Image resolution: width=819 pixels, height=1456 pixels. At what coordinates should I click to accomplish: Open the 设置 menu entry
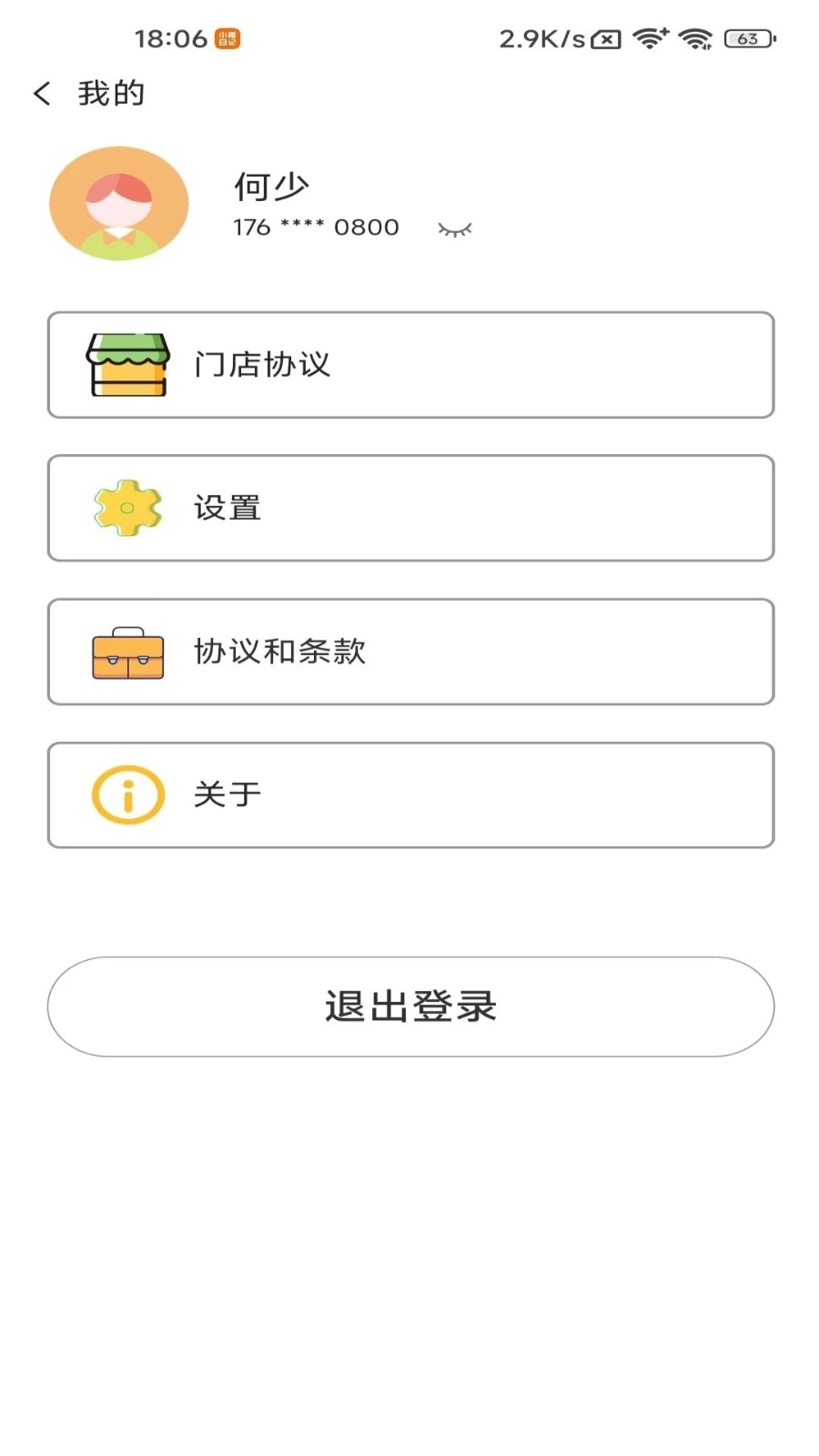coord(409,508)
